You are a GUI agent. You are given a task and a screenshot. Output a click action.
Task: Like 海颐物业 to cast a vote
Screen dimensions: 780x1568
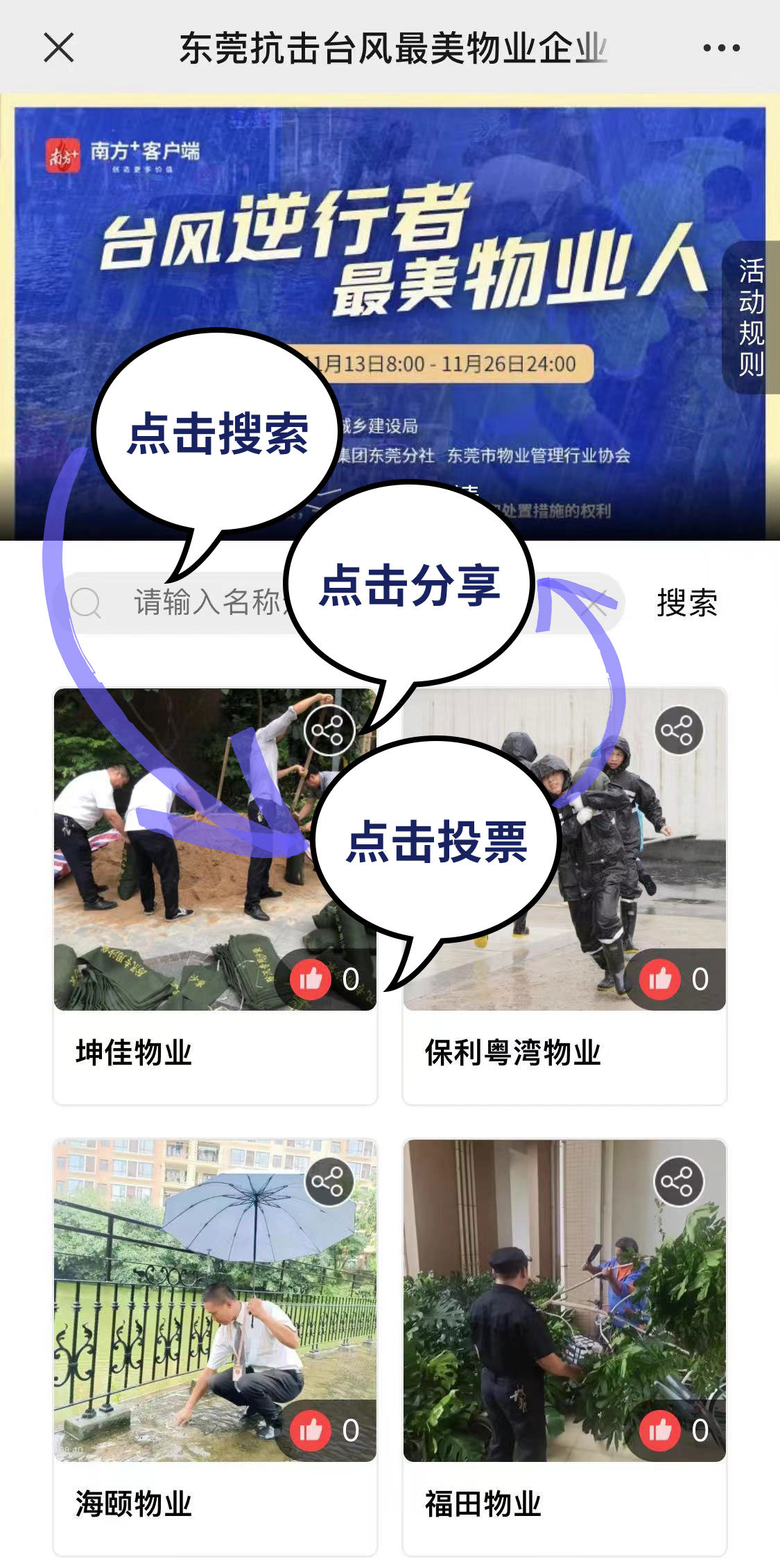click(x=311, y=1429)
